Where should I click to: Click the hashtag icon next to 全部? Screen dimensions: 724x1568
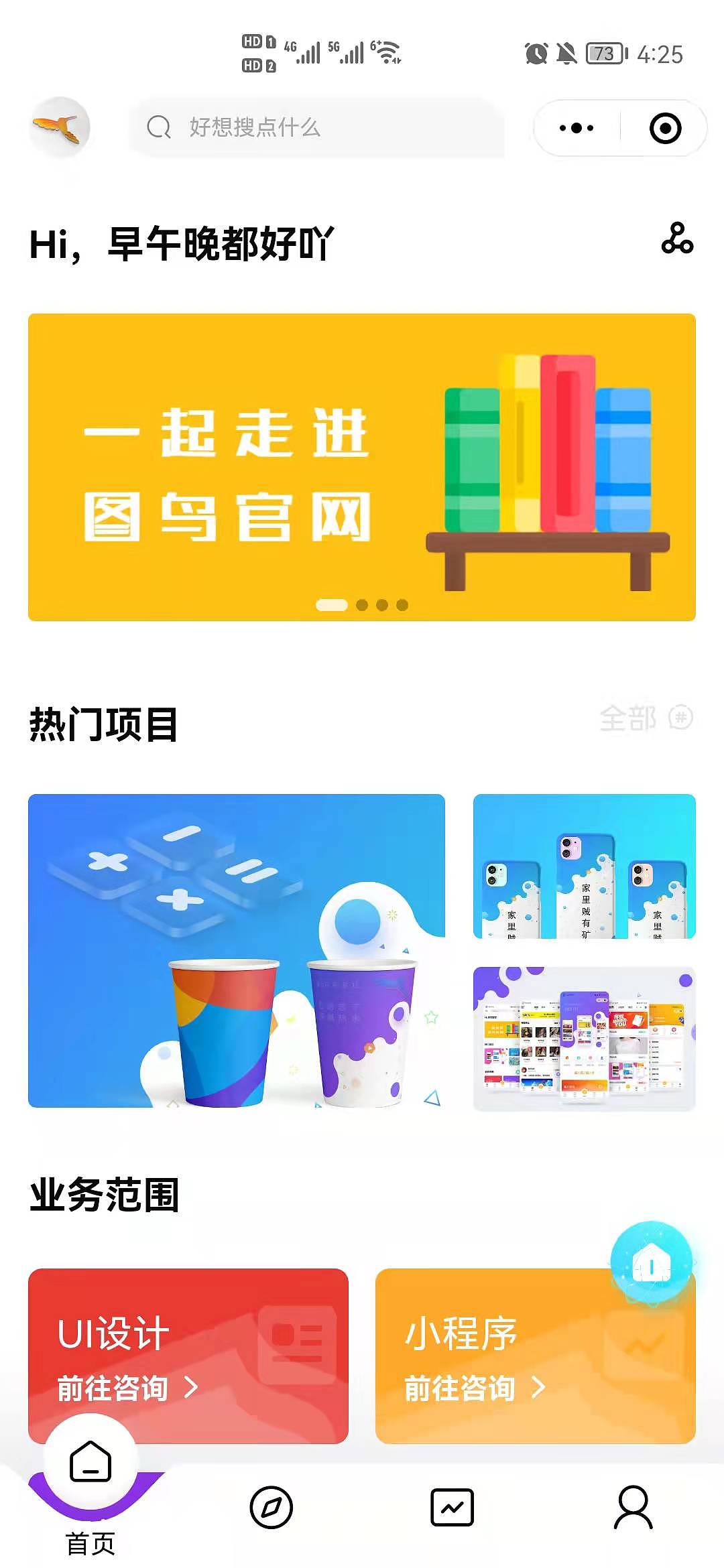pyautogui.click(x=682, y=717)
